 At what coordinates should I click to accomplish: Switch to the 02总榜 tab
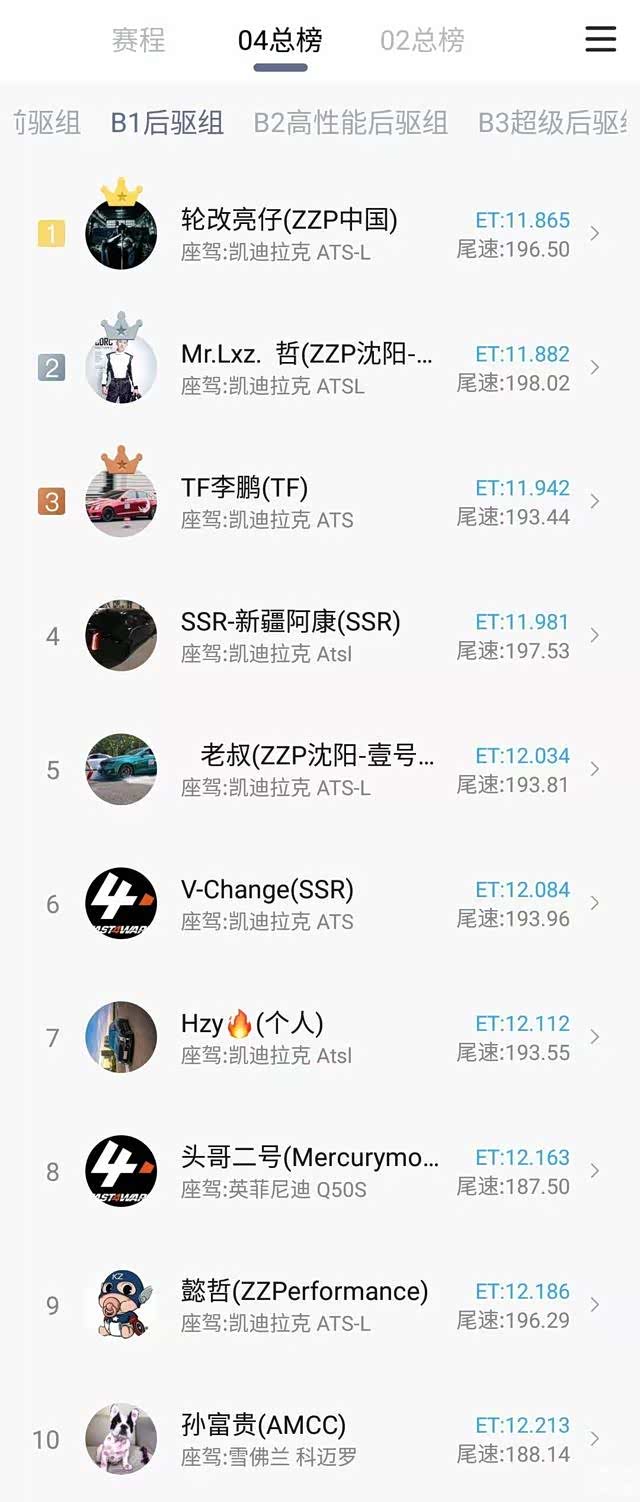pos(422,40)
